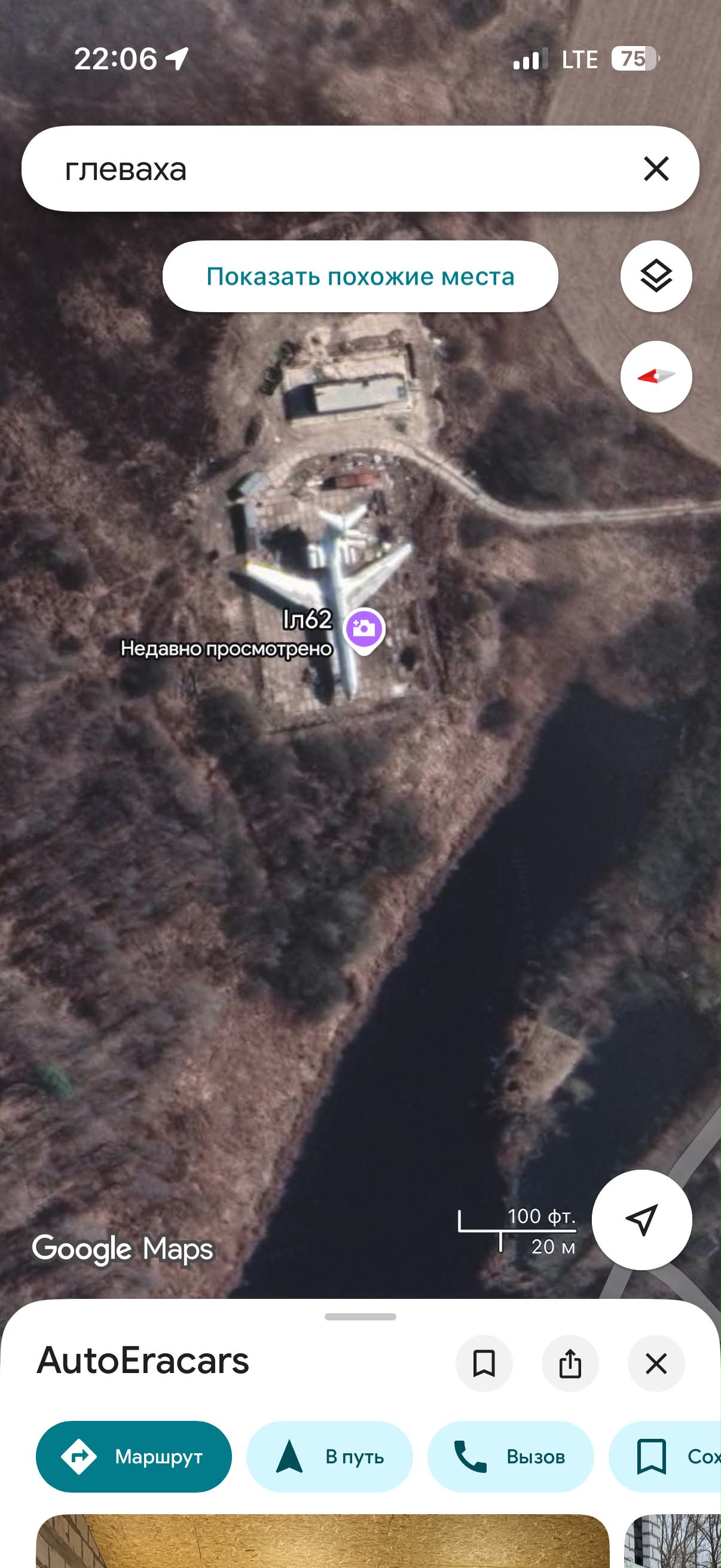Center map on my current location
Screen dimensions: 721x1568
pyautogui.click(x=642, y=1220)
